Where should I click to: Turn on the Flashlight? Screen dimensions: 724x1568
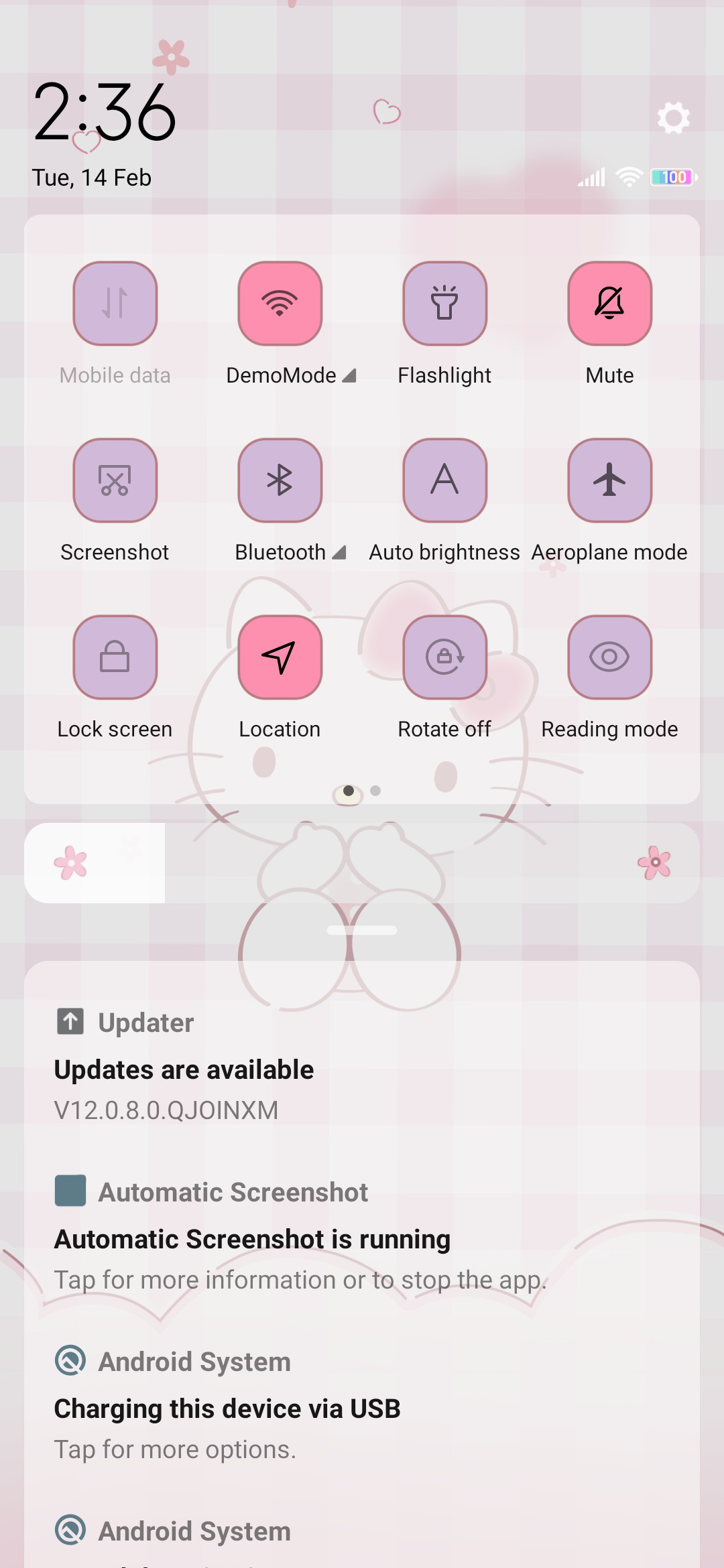445,304
